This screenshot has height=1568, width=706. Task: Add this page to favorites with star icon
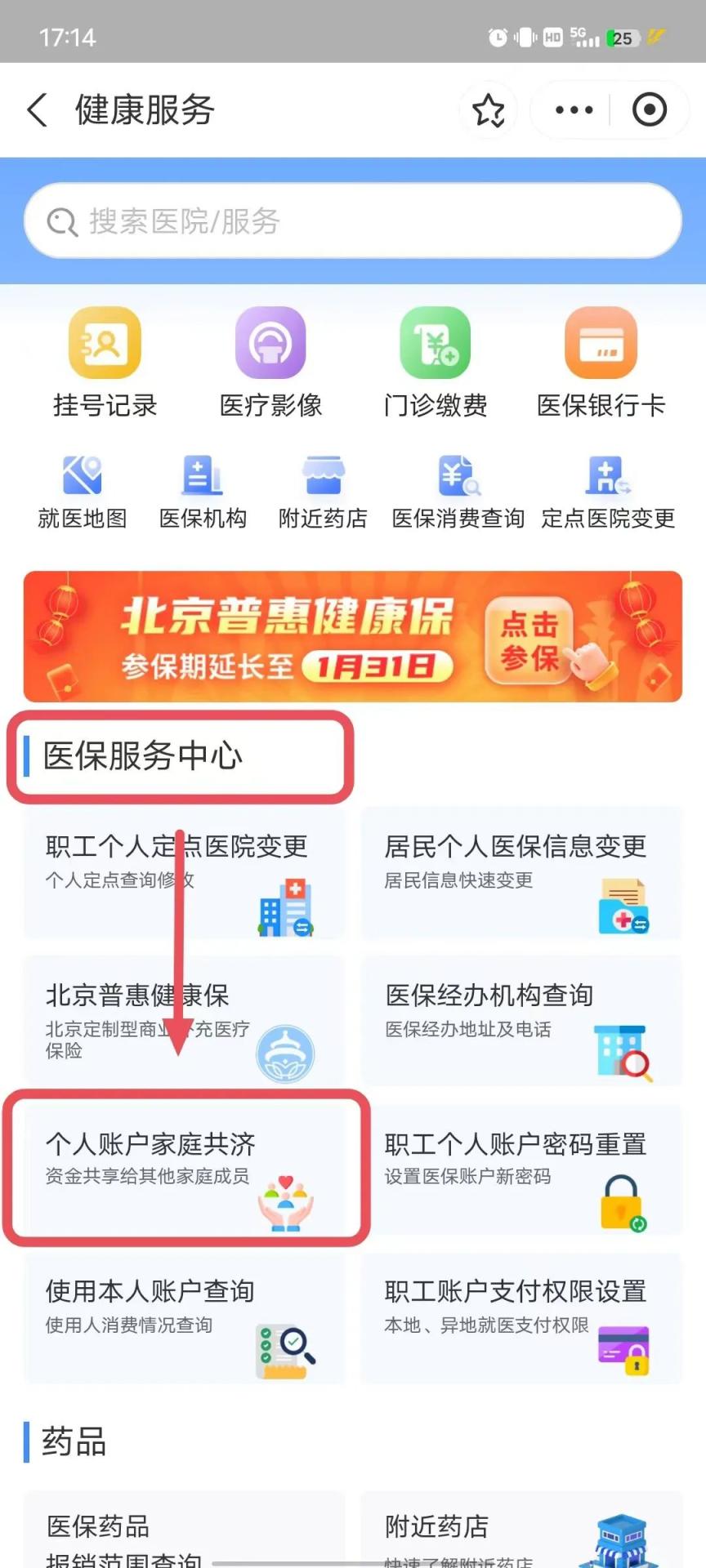click(x=489, y=109)
